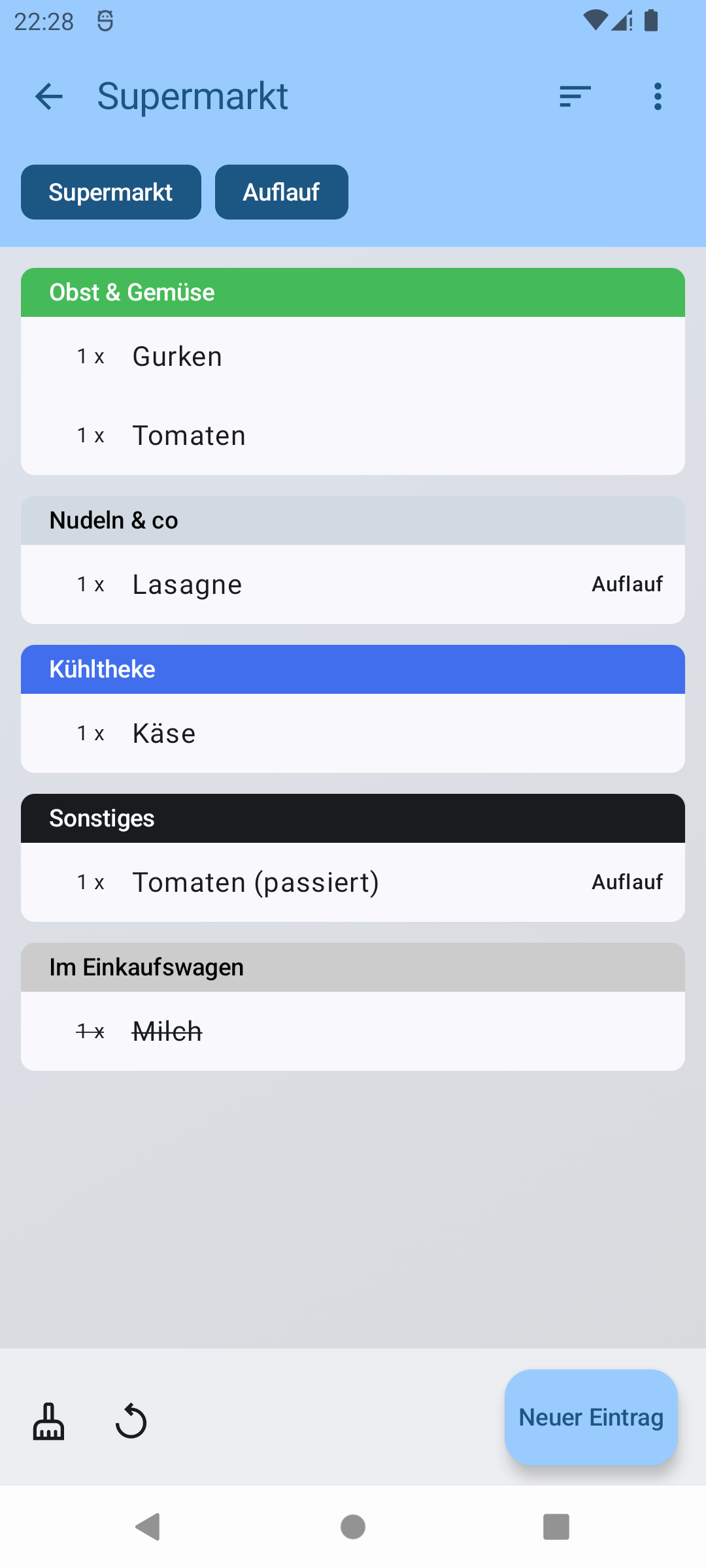Click the back arrow icon

[x=49, y=96]
